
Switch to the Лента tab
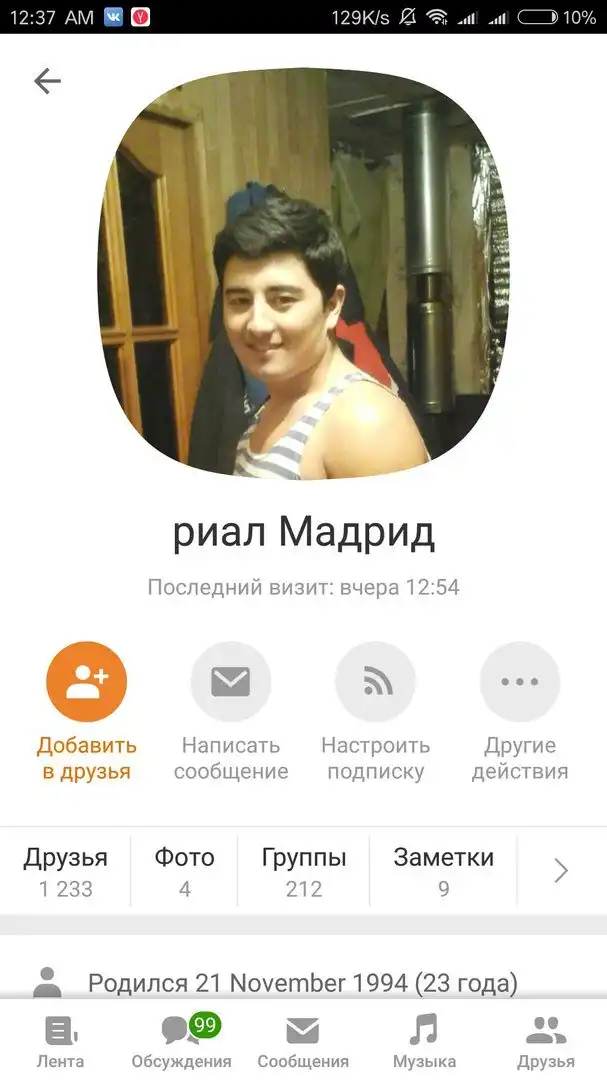(60, 1041)
